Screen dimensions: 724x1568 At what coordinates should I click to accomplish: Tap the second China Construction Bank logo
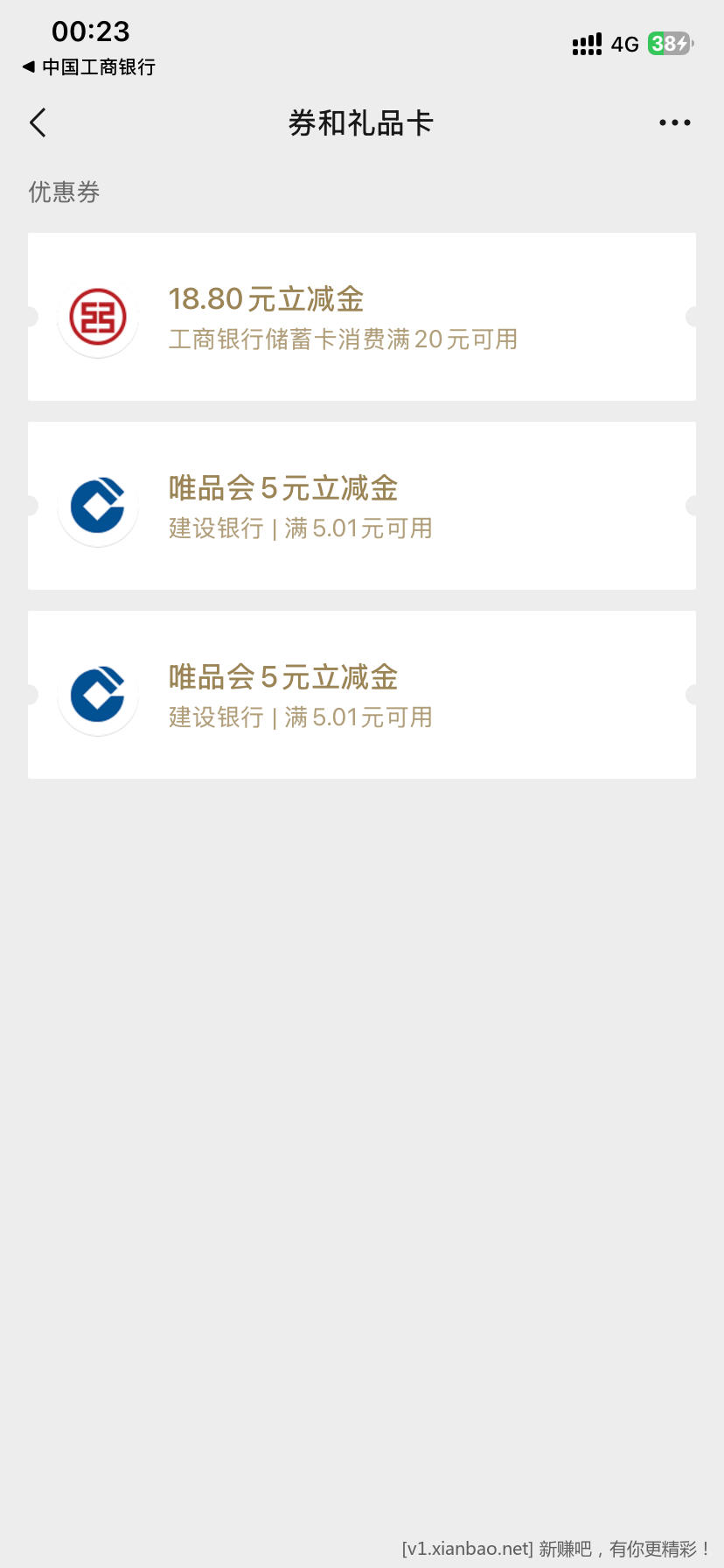click(97, 695)
